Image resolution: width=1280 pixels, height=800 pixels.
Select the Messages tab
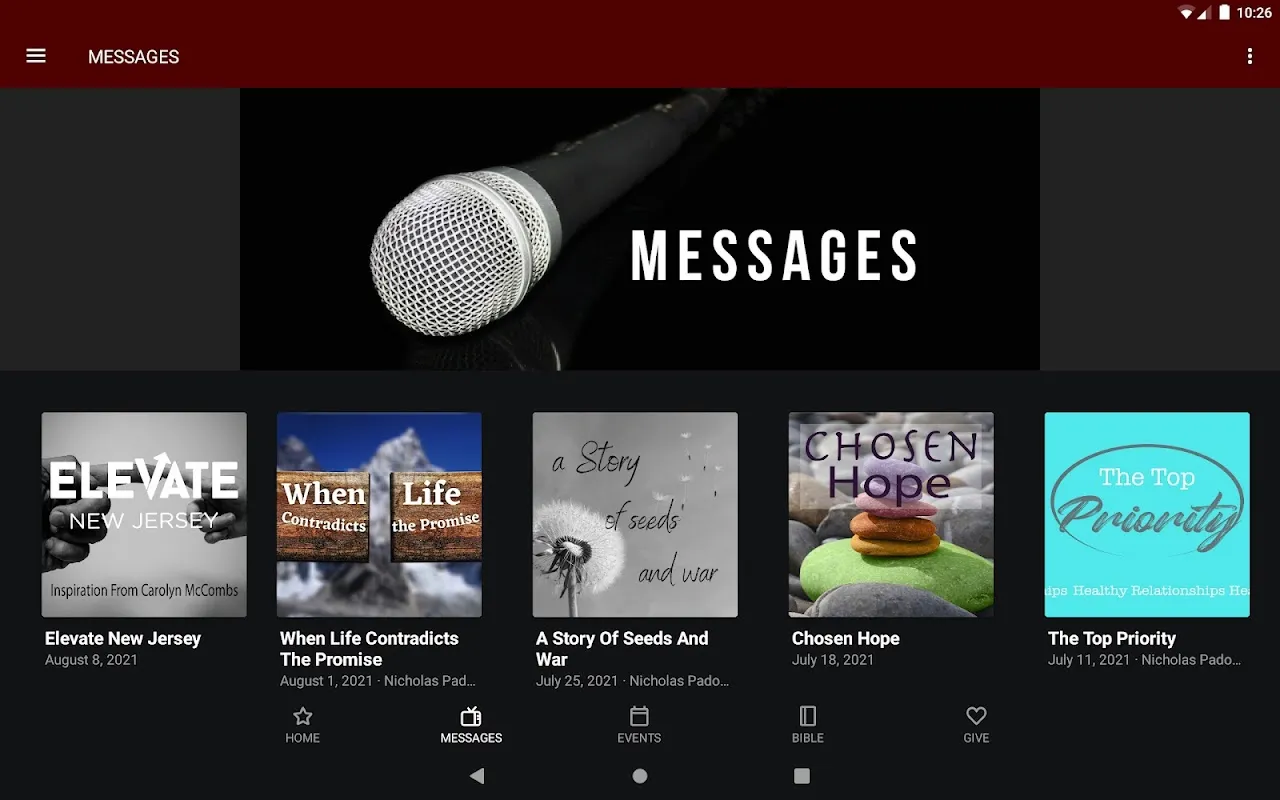tap(471, 725)
